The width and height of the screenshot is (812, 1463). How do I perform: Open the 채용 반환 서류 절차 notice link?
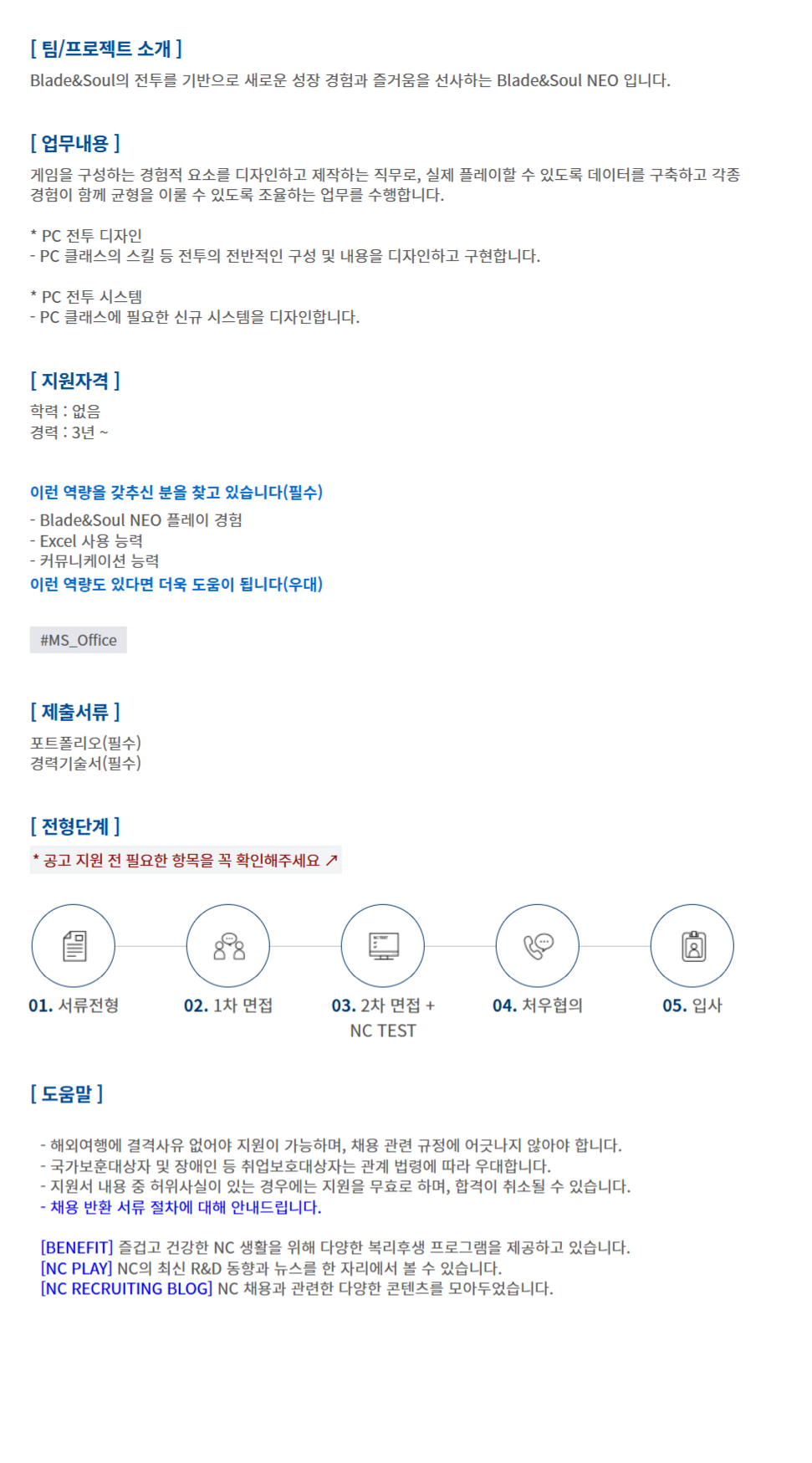(181, 1207)
